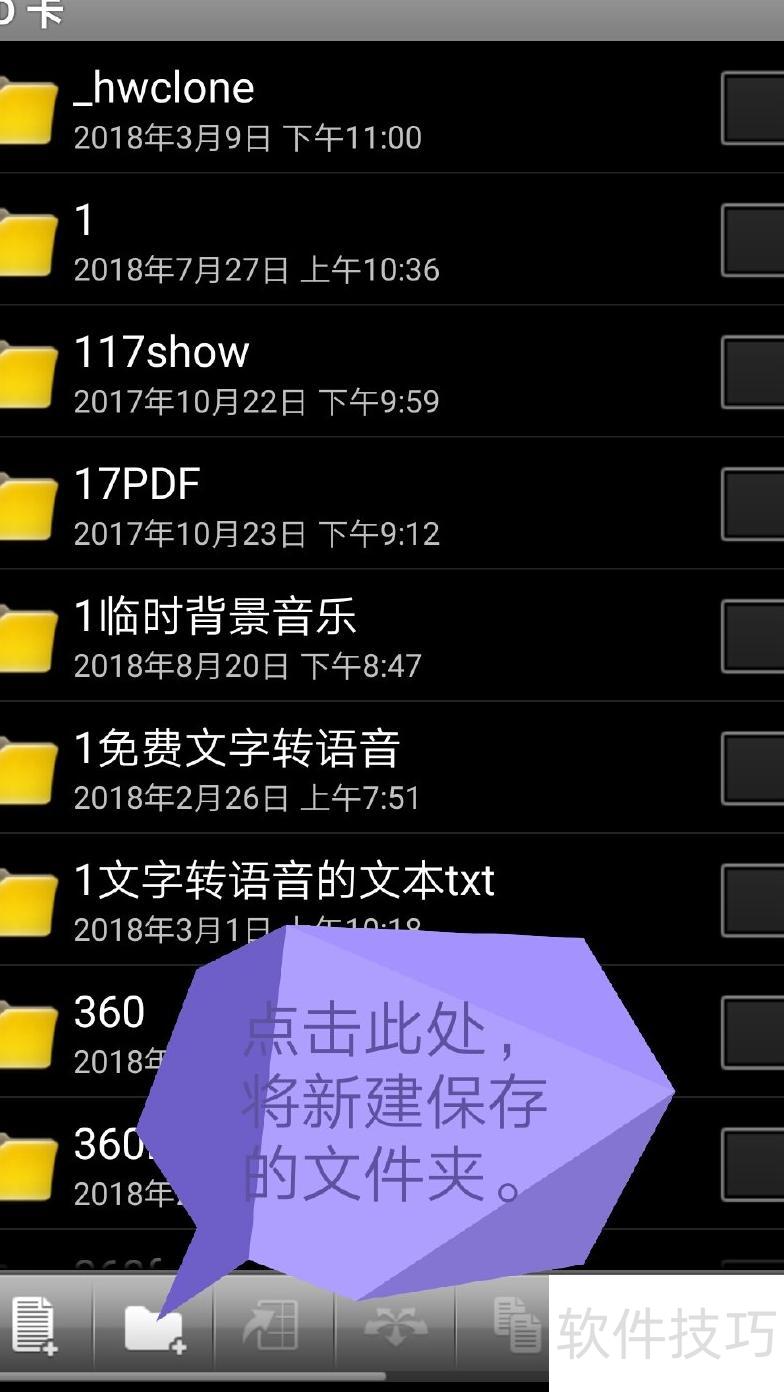Mark the 1临时背景音乐 folder checkbox
Screen dimensions: 784x1392
click(x=753, y=636)
